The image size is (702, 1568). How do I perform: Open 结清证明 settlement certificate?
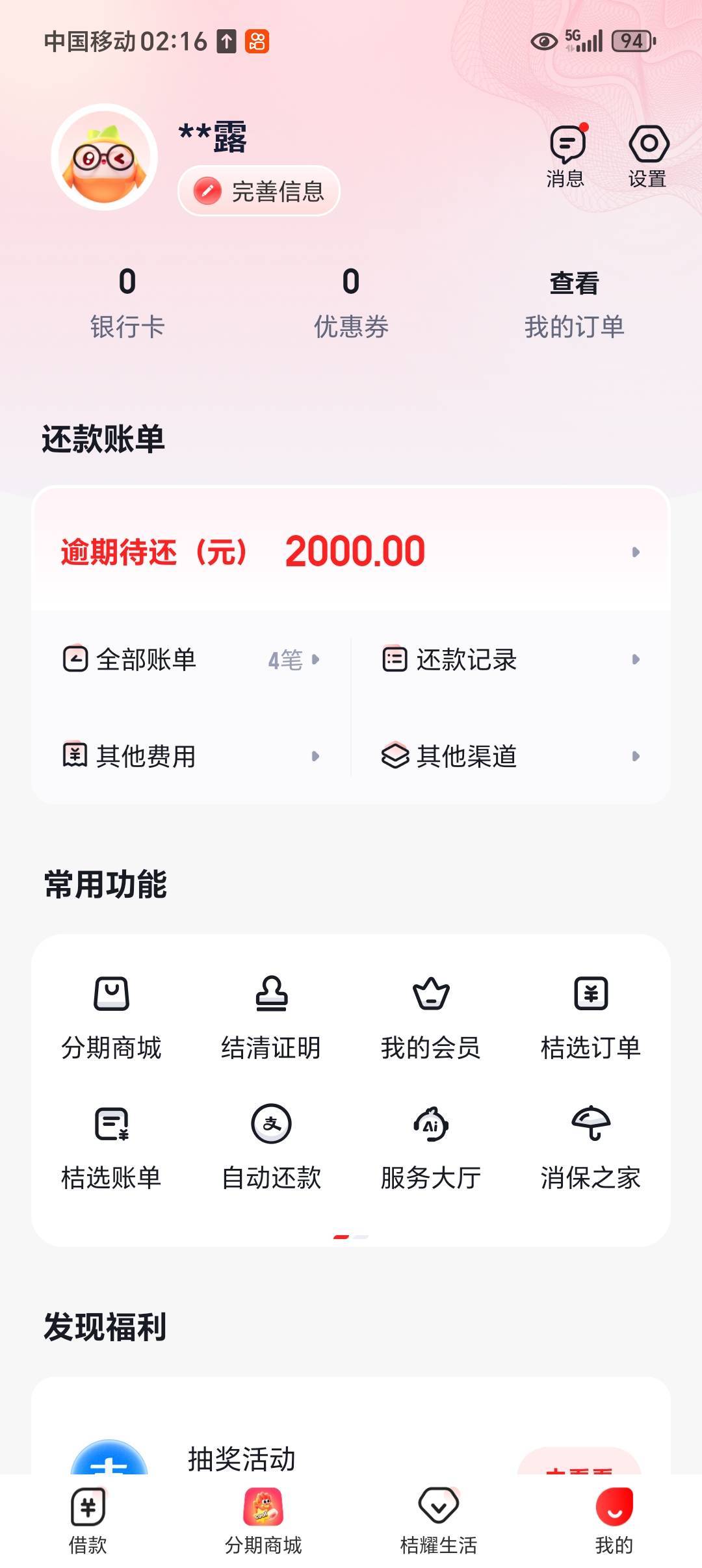point(271,1015)
